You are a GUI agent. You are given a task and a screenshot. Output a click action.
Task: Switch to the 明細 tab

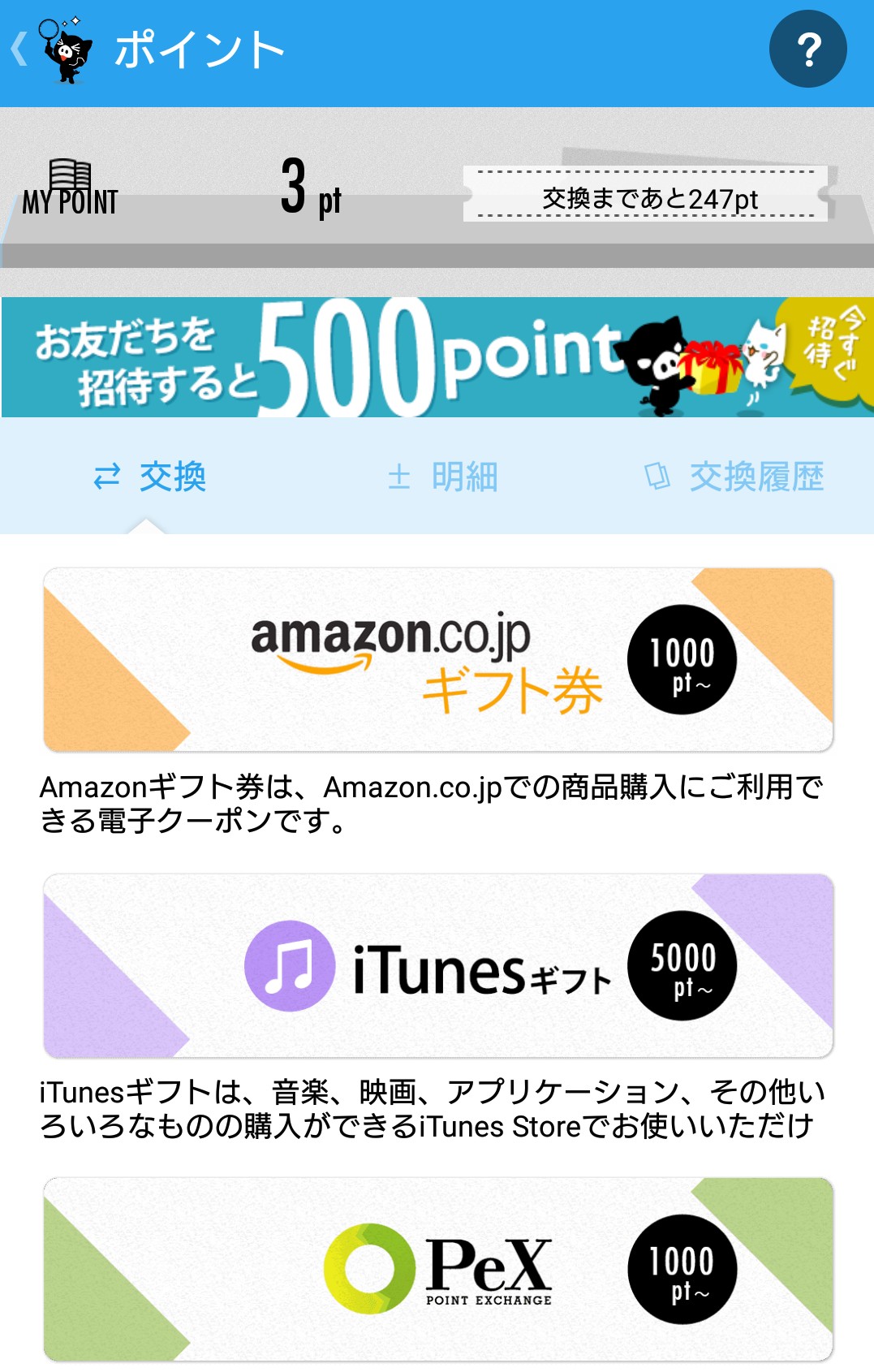click(x=442, y=477)
